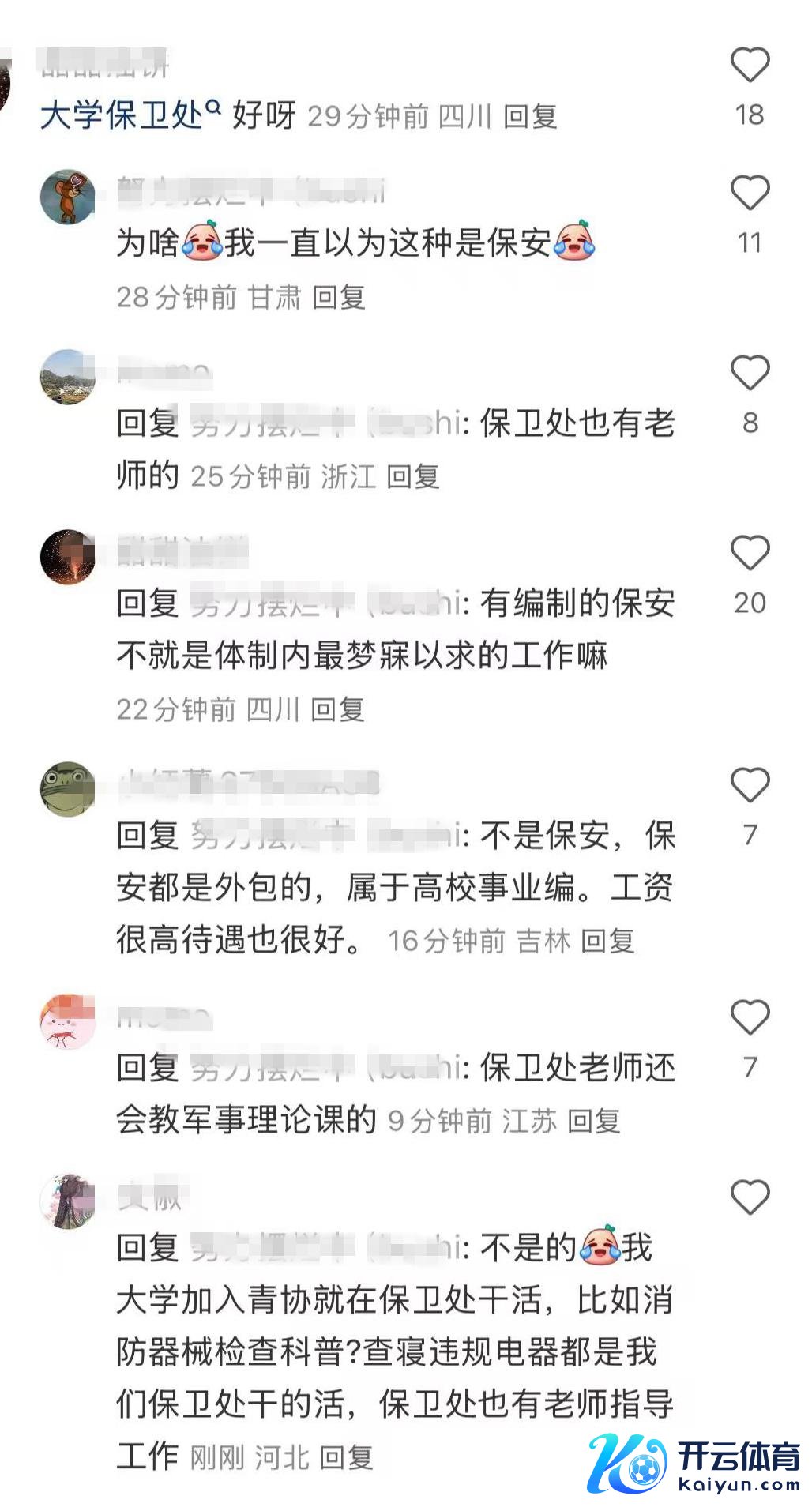Like the 保卫处也有老师的 comment
Viewport: 812px width, 1511px height.
coord(749,374)
